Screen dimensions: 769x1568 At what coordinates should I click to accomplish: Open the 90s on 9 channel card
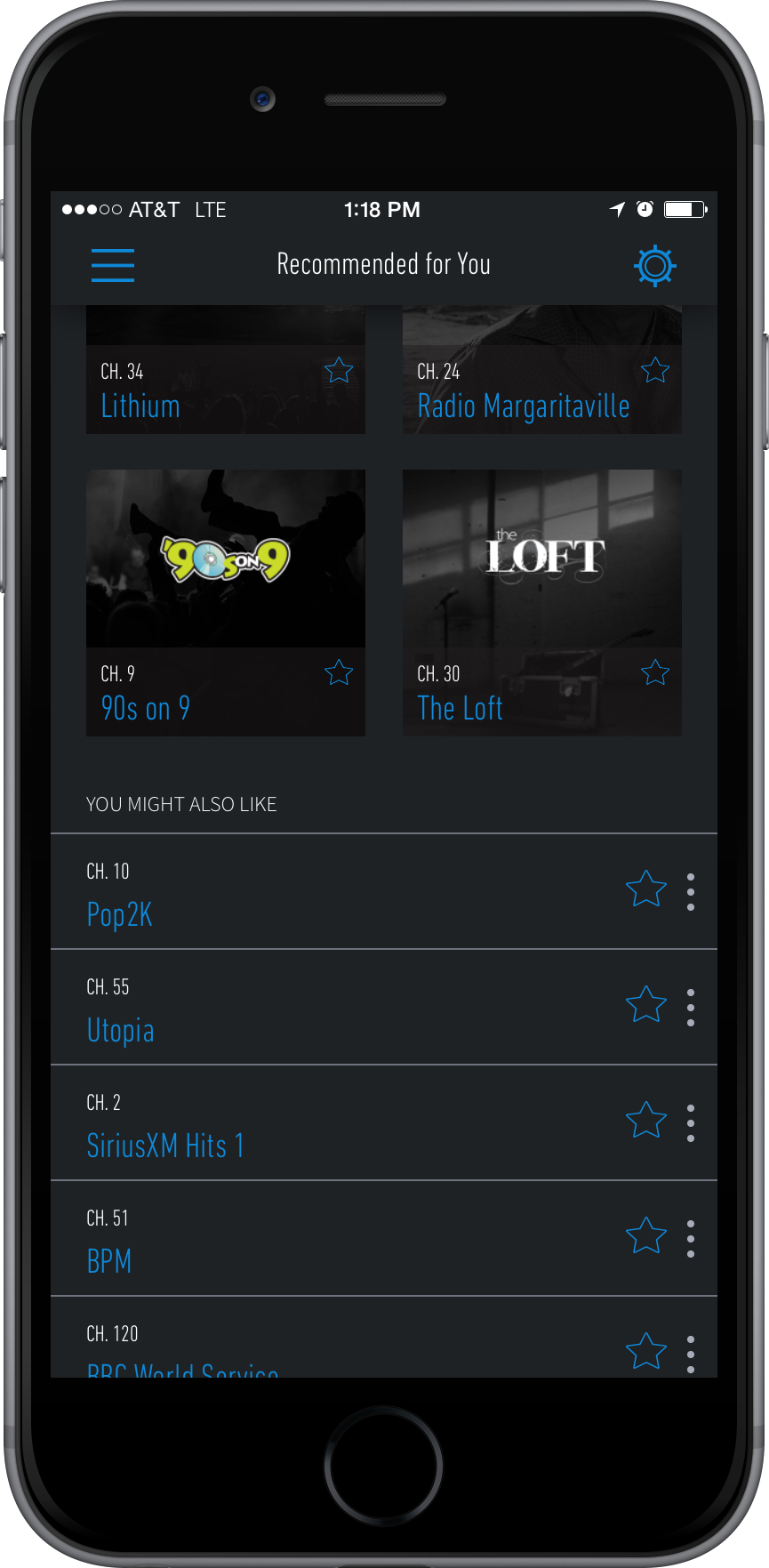226,603
